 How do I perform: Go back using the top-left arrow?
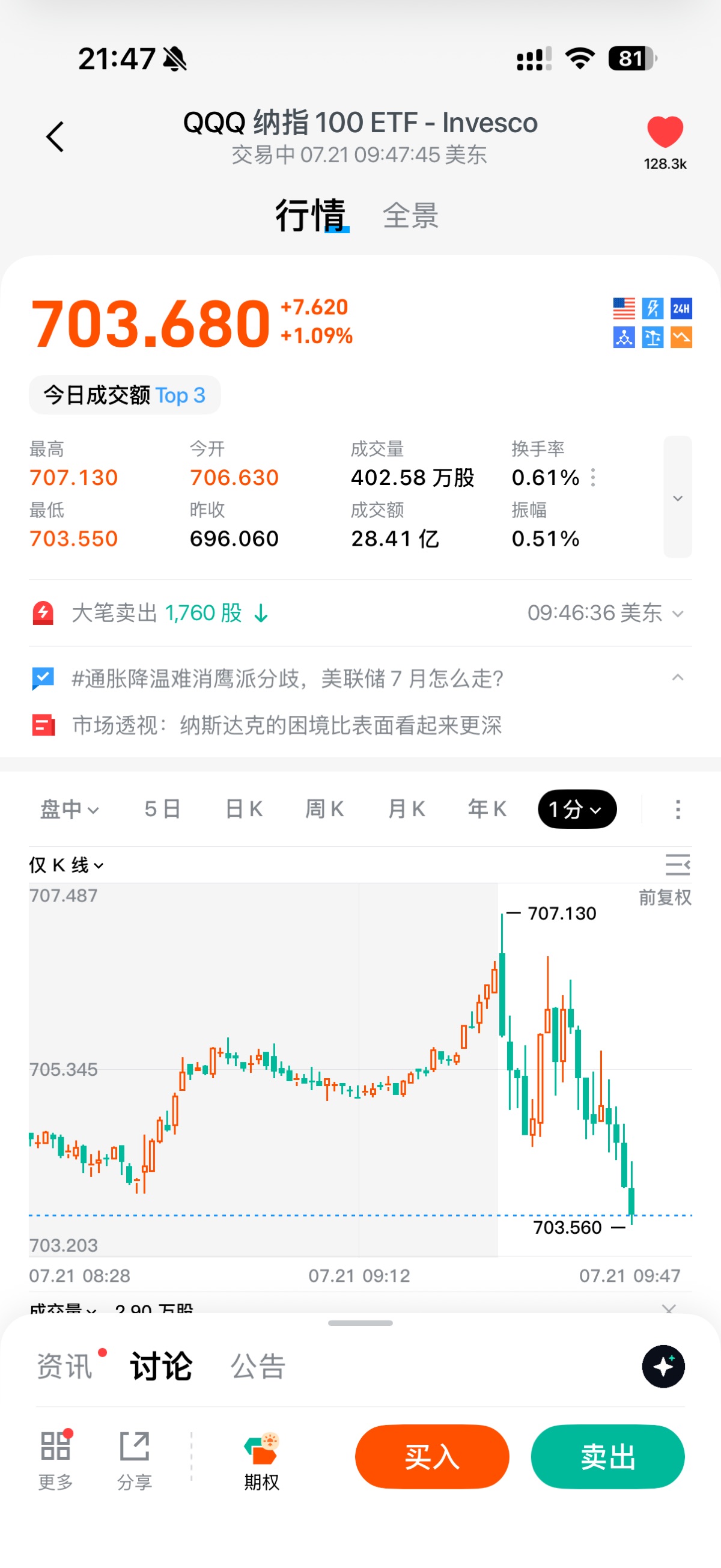(x=55, y=136)
